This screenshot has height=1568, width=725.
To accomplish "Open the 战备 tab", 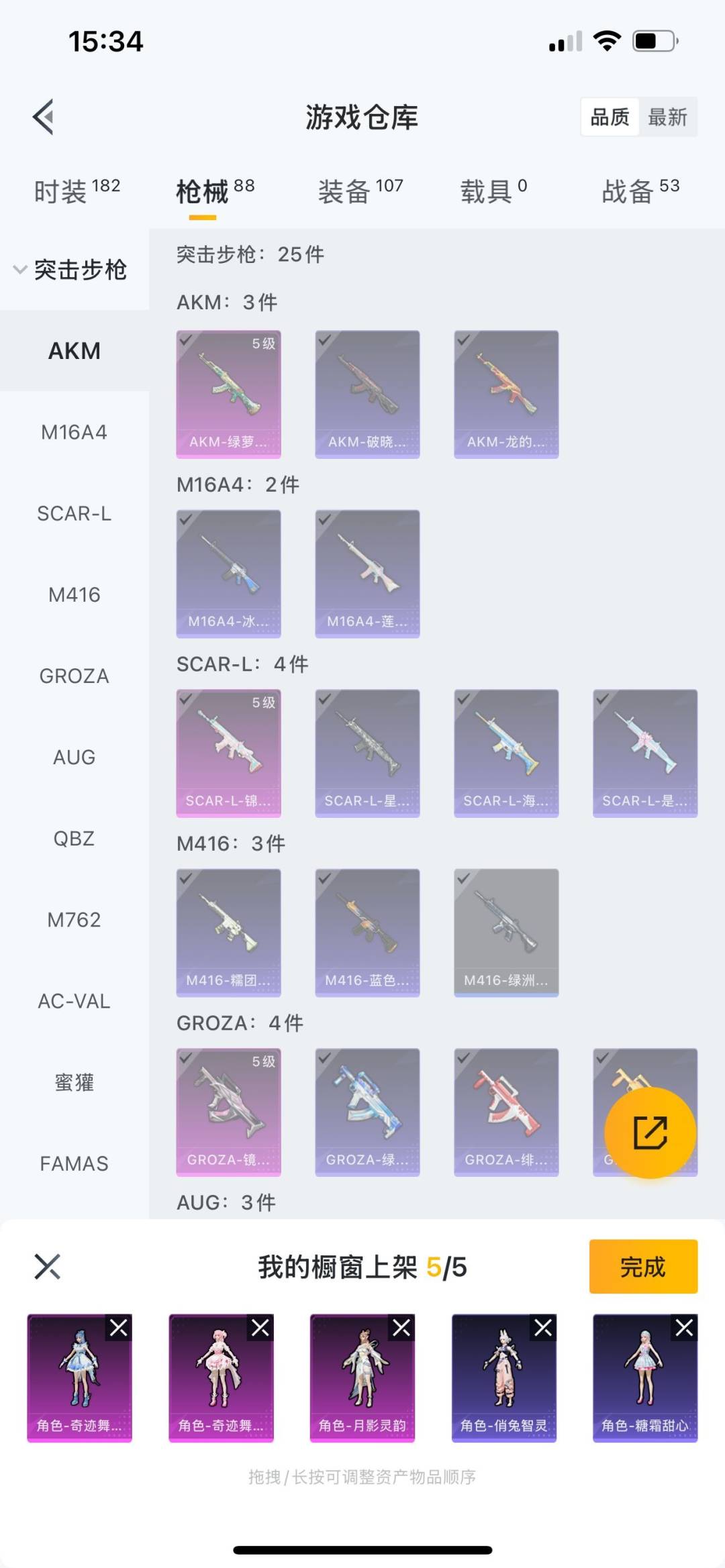I will pos(640,191).
